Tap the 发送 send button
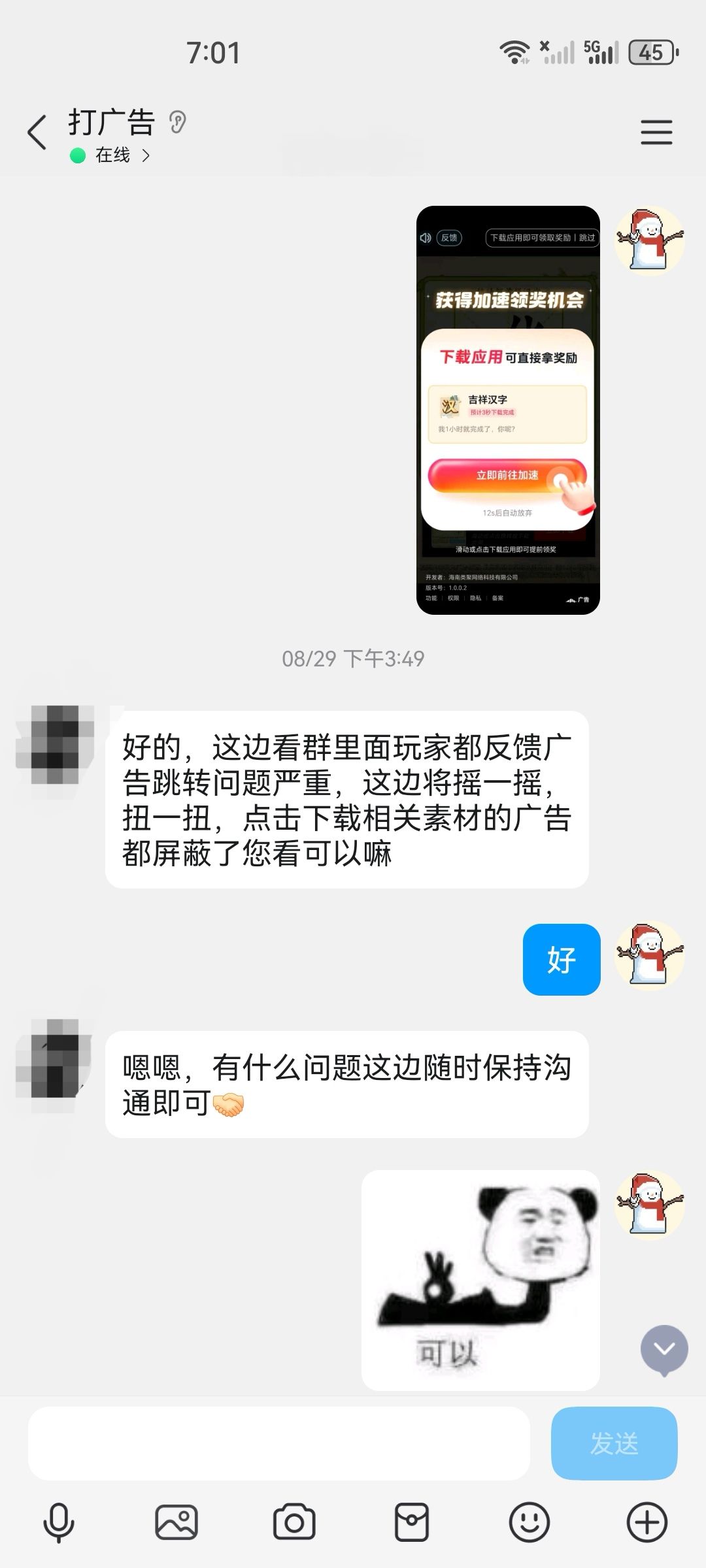Viewport: 706px width, 1568px height. 614,1443
